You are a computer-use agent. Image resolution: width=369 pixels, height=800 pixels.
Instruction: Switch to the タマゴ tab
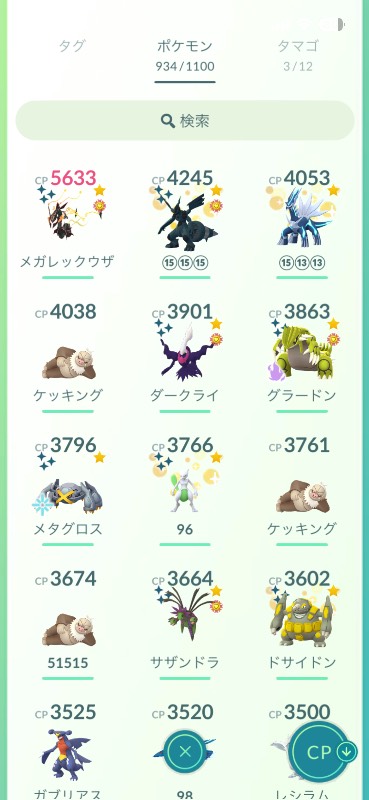point(298,55)
